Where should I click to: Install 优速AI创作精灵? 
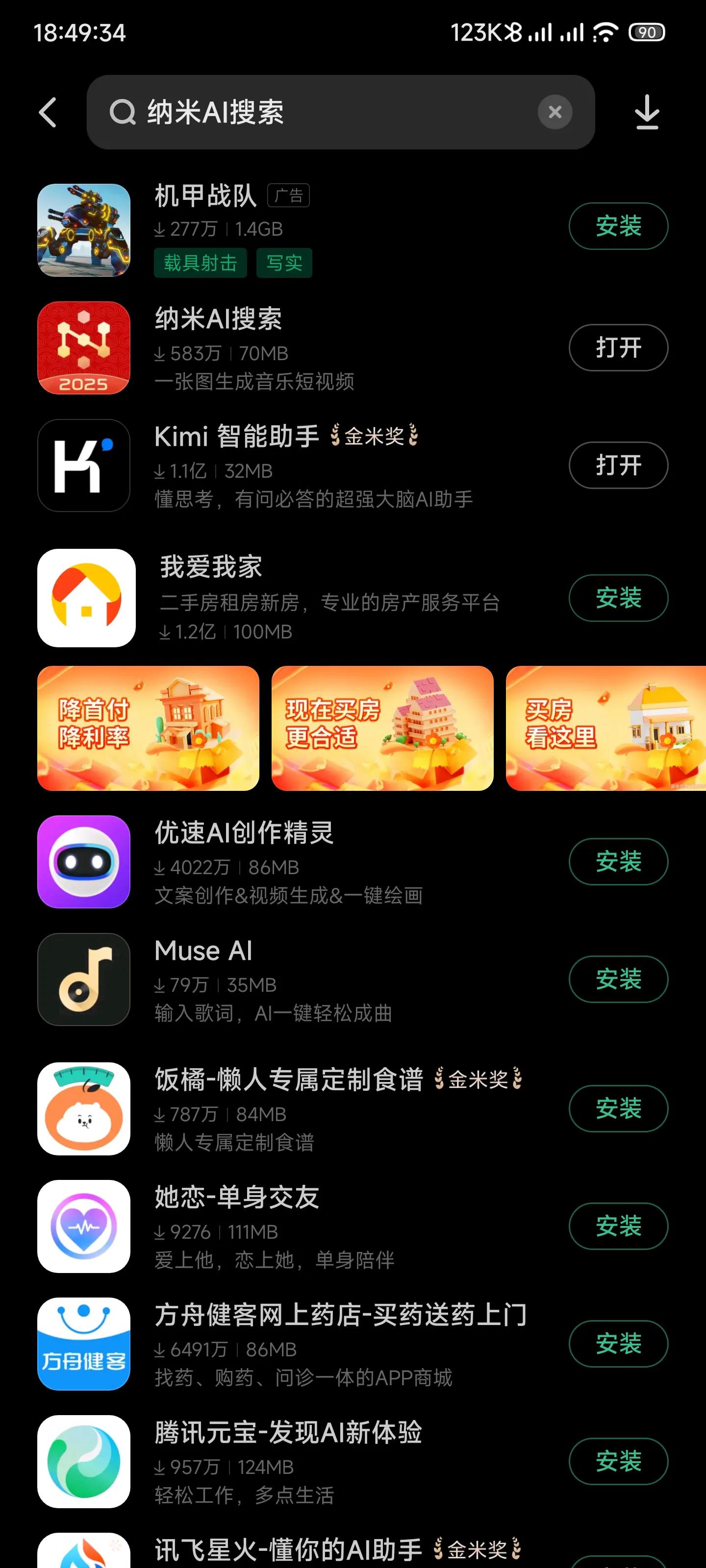coord(618,861)
